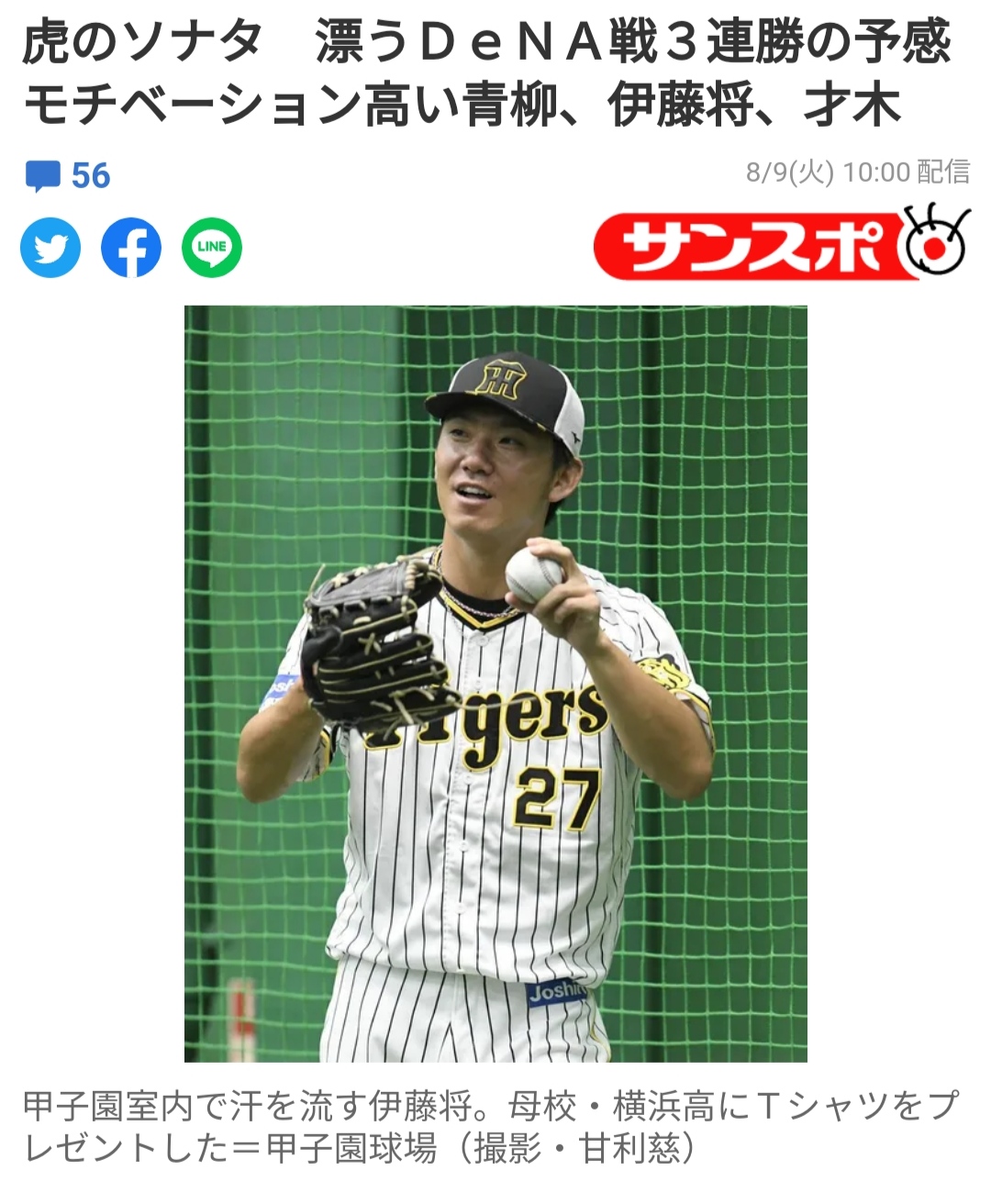Share the article on Facebook
Screen dimensions: 991x1204
[131, 247]
